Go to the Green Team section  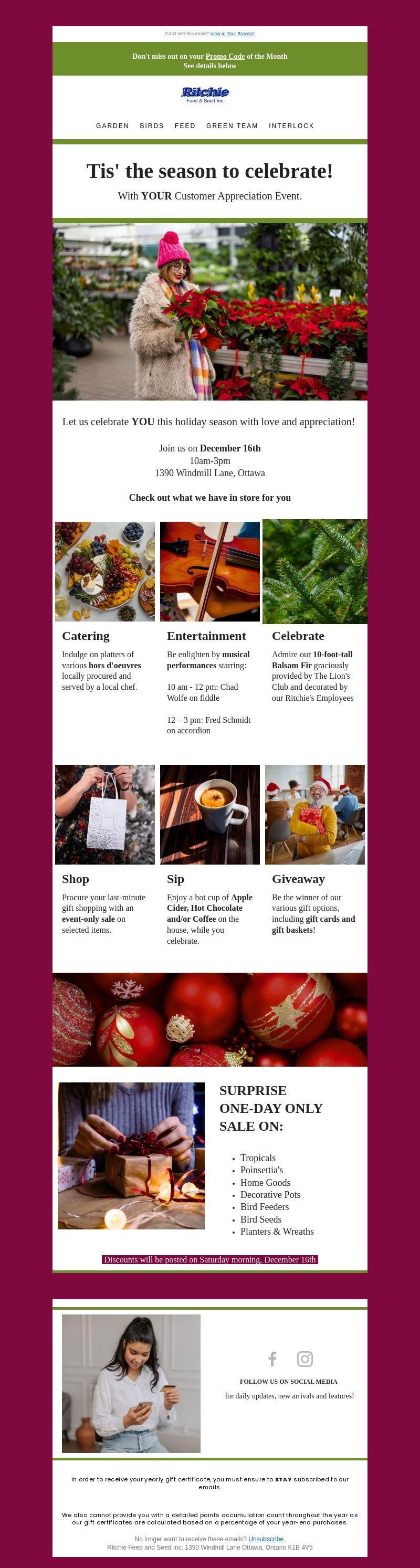point(232,126)
